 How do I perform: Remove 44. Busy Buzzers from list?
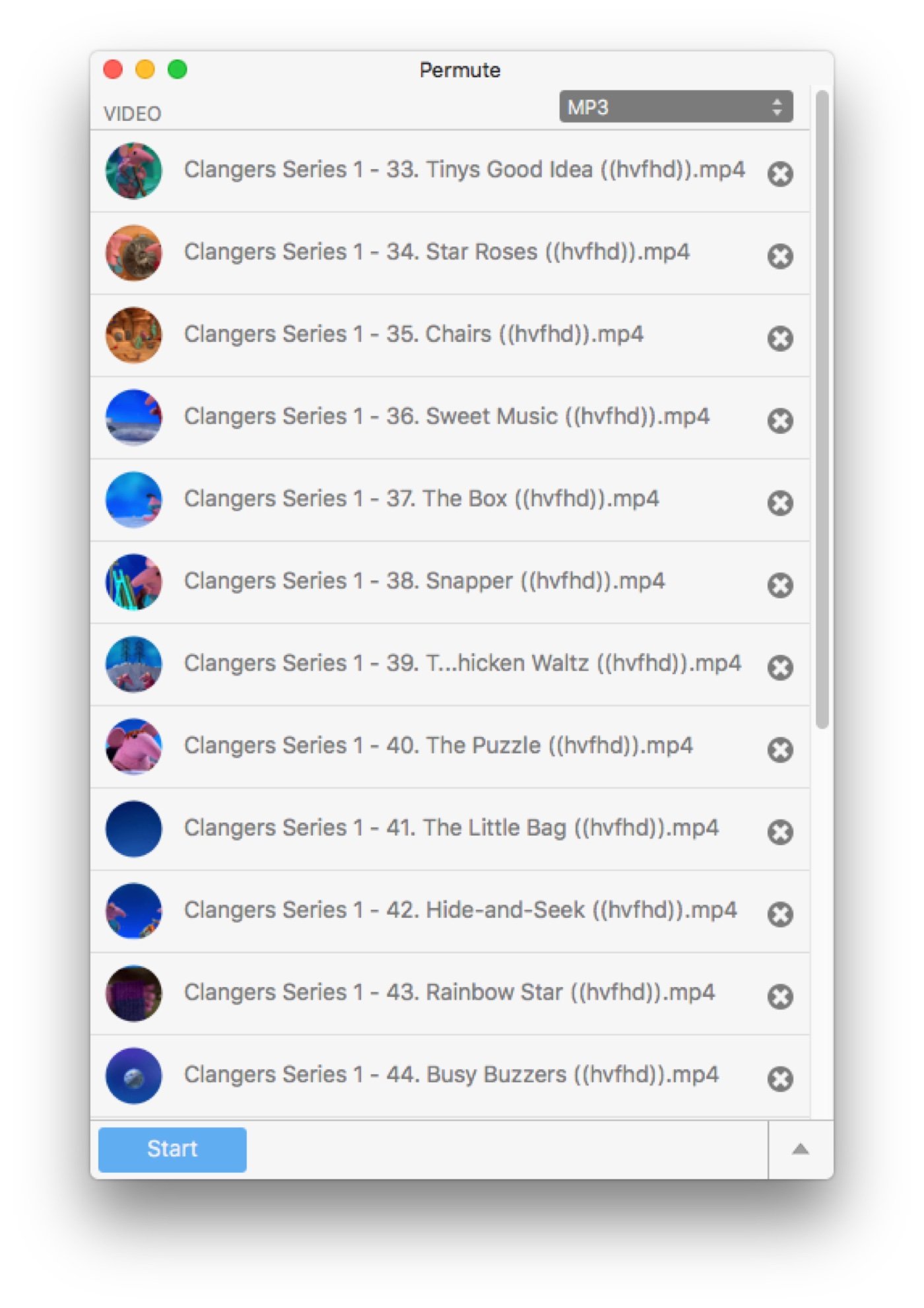[779, 1079]
